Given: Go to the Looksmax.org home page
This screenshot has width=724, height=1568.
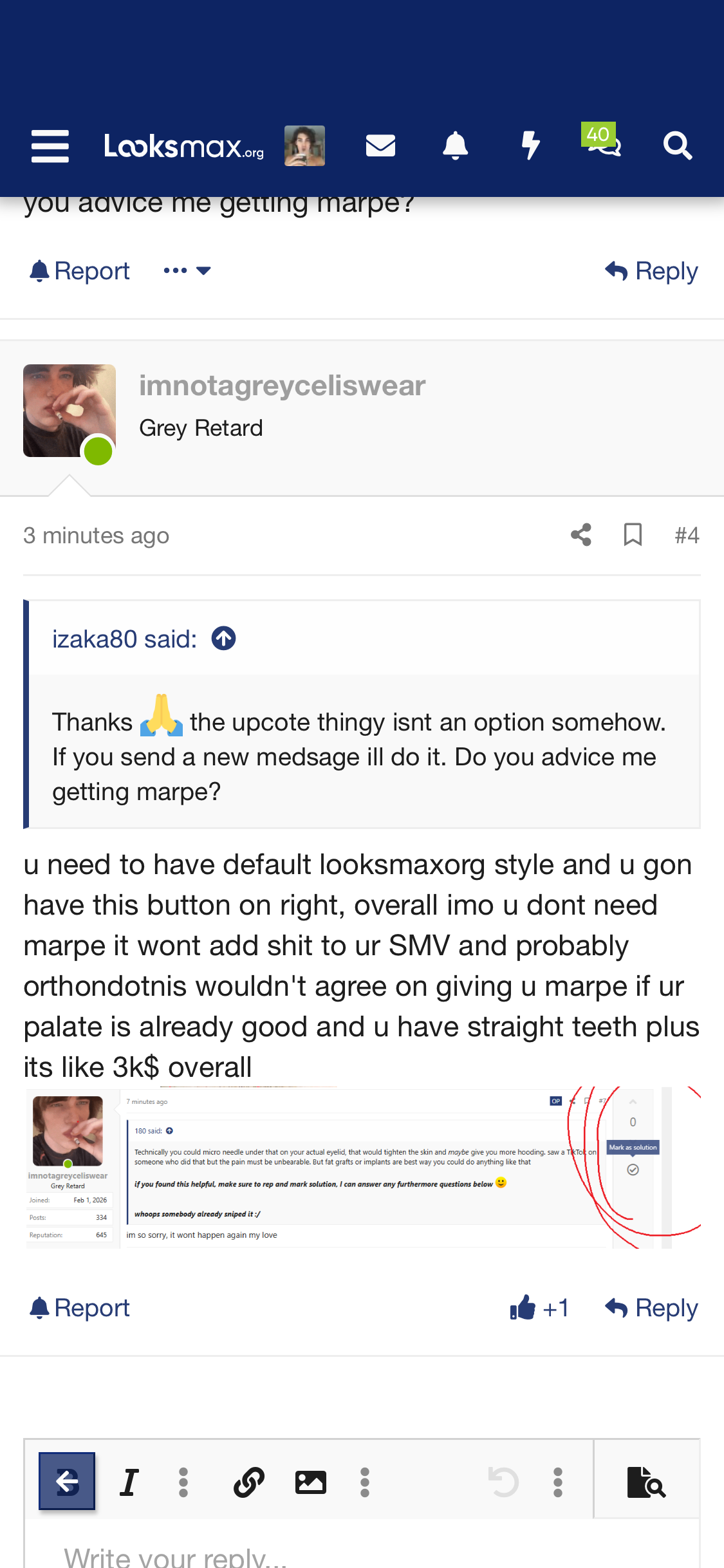Looking at the screenshot, I should tap(184, 147).
